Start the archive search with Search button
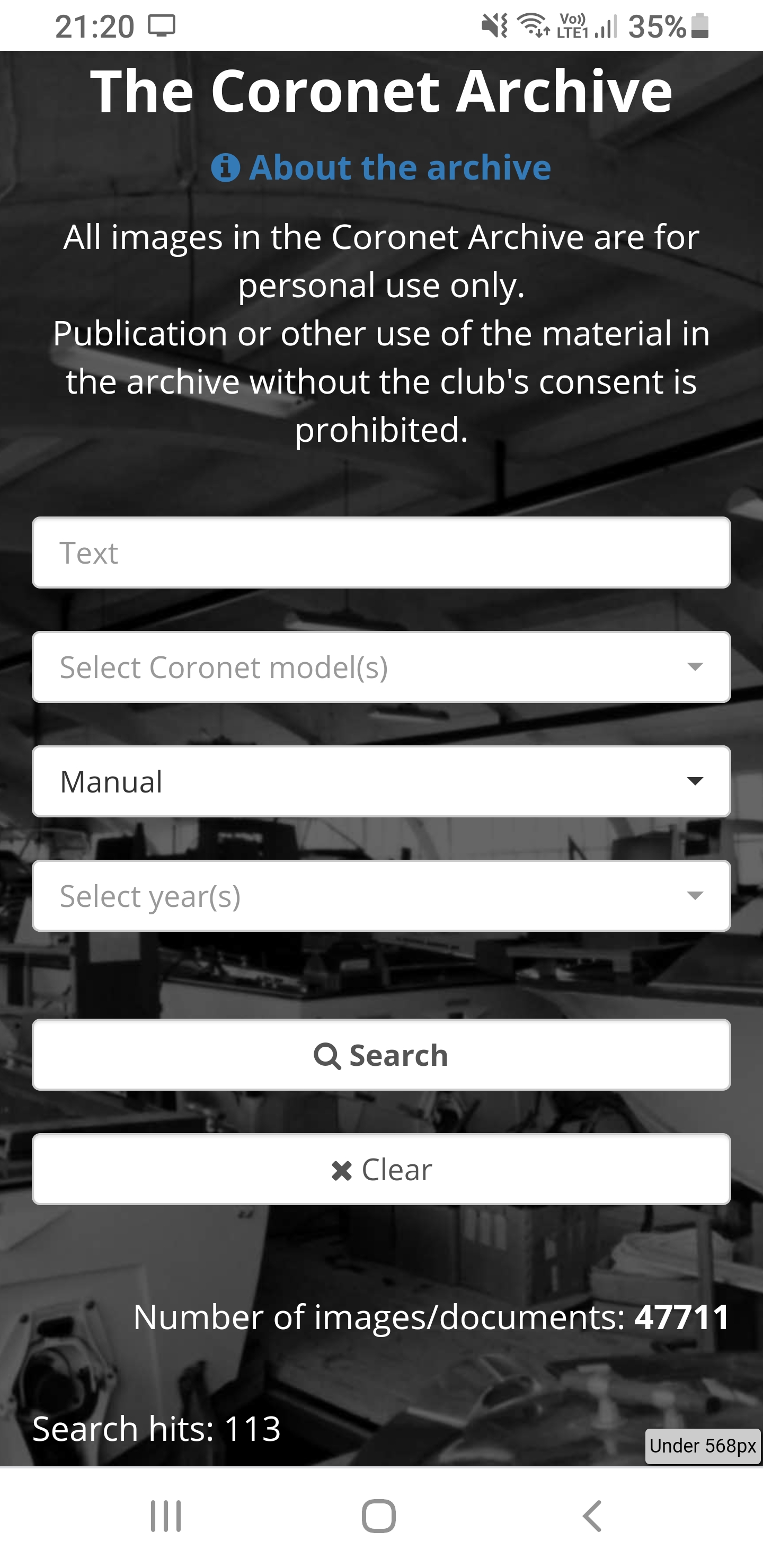This screenshot has width=763, height=1568. click(x=381, y=1055)
